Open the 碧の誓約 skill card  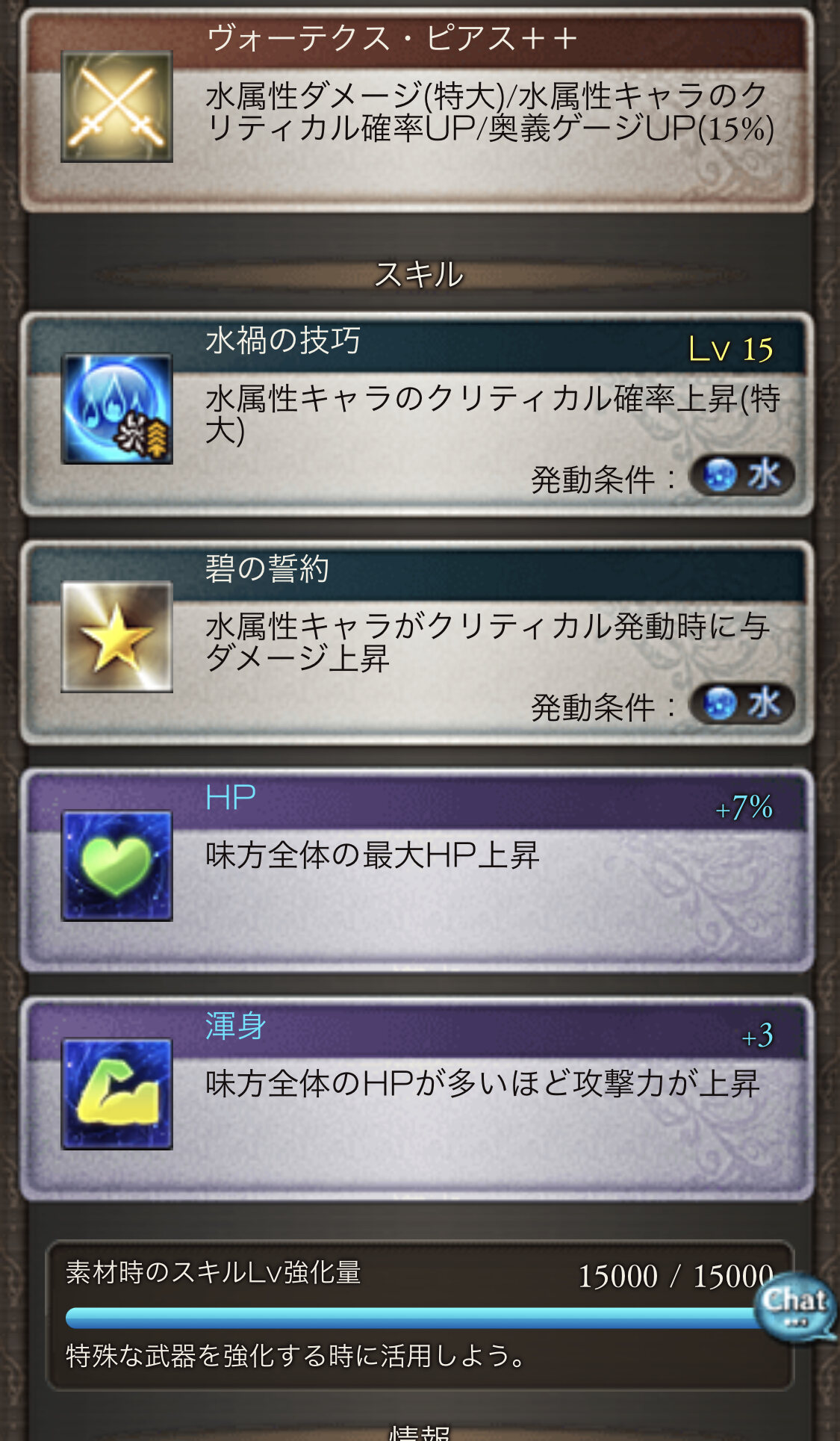tap(417, 643)
